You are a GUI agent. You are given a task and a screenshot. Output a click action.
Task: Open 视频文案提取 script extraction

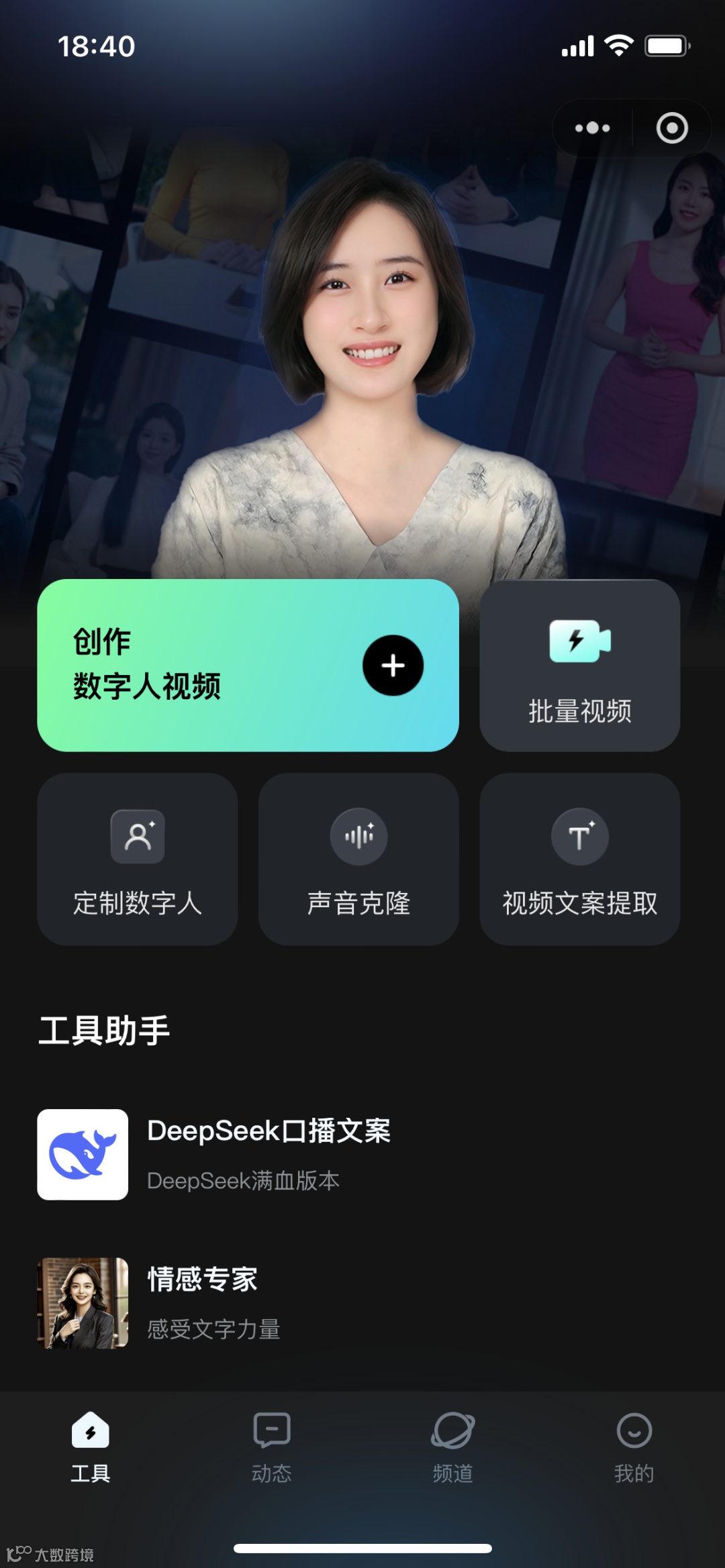pos(579,859)
